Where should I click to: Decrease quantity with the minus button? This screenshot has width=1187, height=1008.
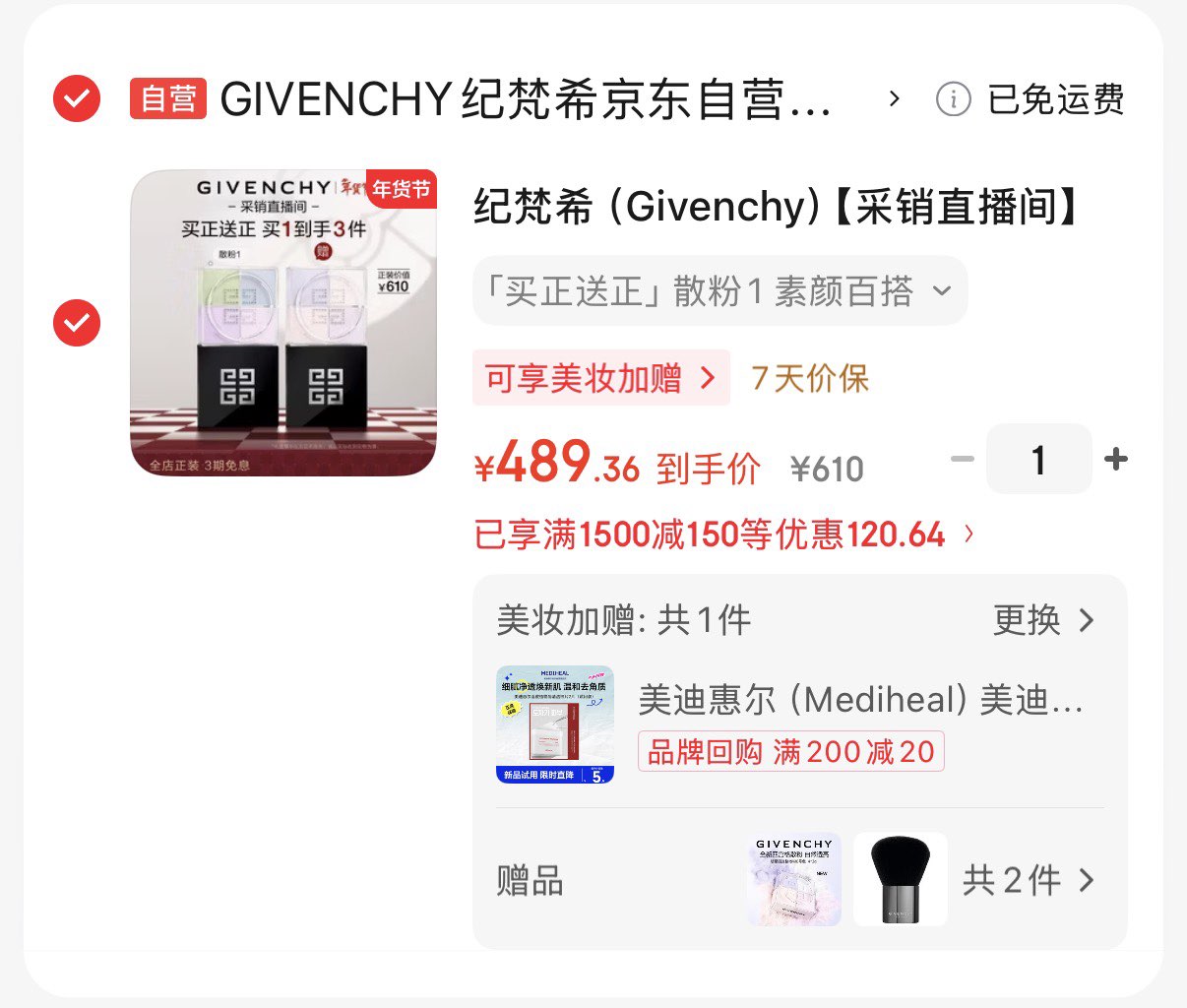click(x=963, y=459)
